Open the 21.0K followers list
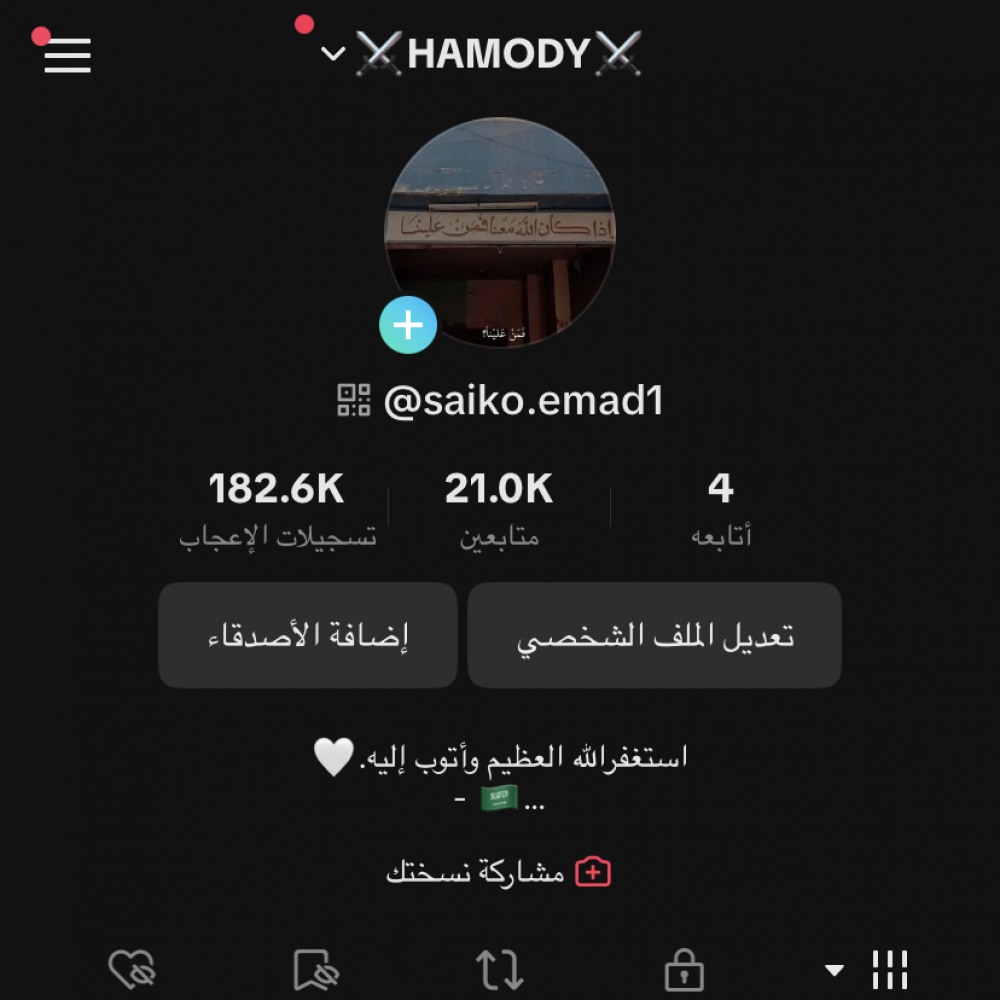The image size is (1000, 1000). pyautogui.click(x=499, y=510)
